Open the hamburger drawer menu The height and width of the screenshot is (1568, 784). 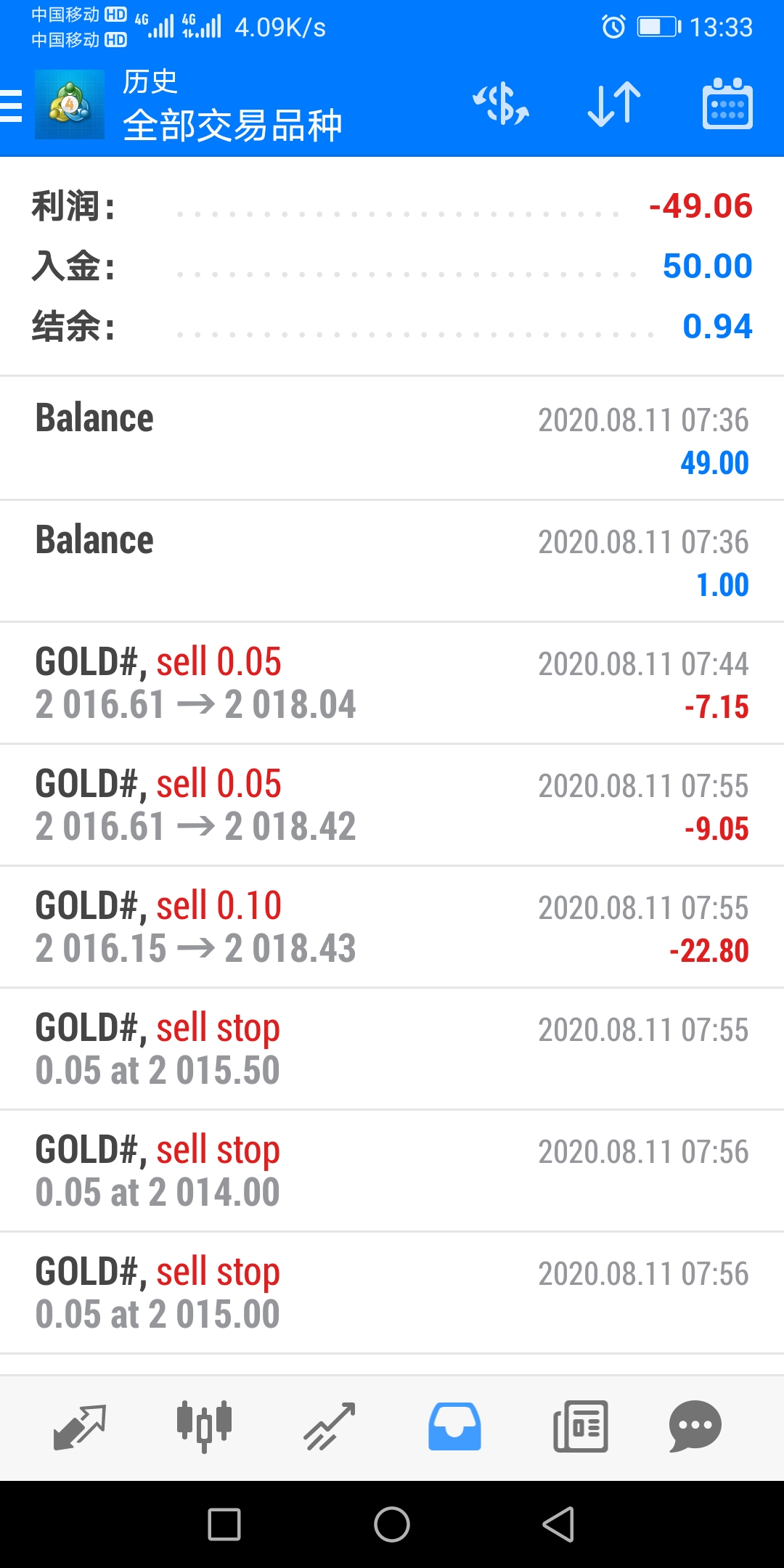click(x=12, y=106)
